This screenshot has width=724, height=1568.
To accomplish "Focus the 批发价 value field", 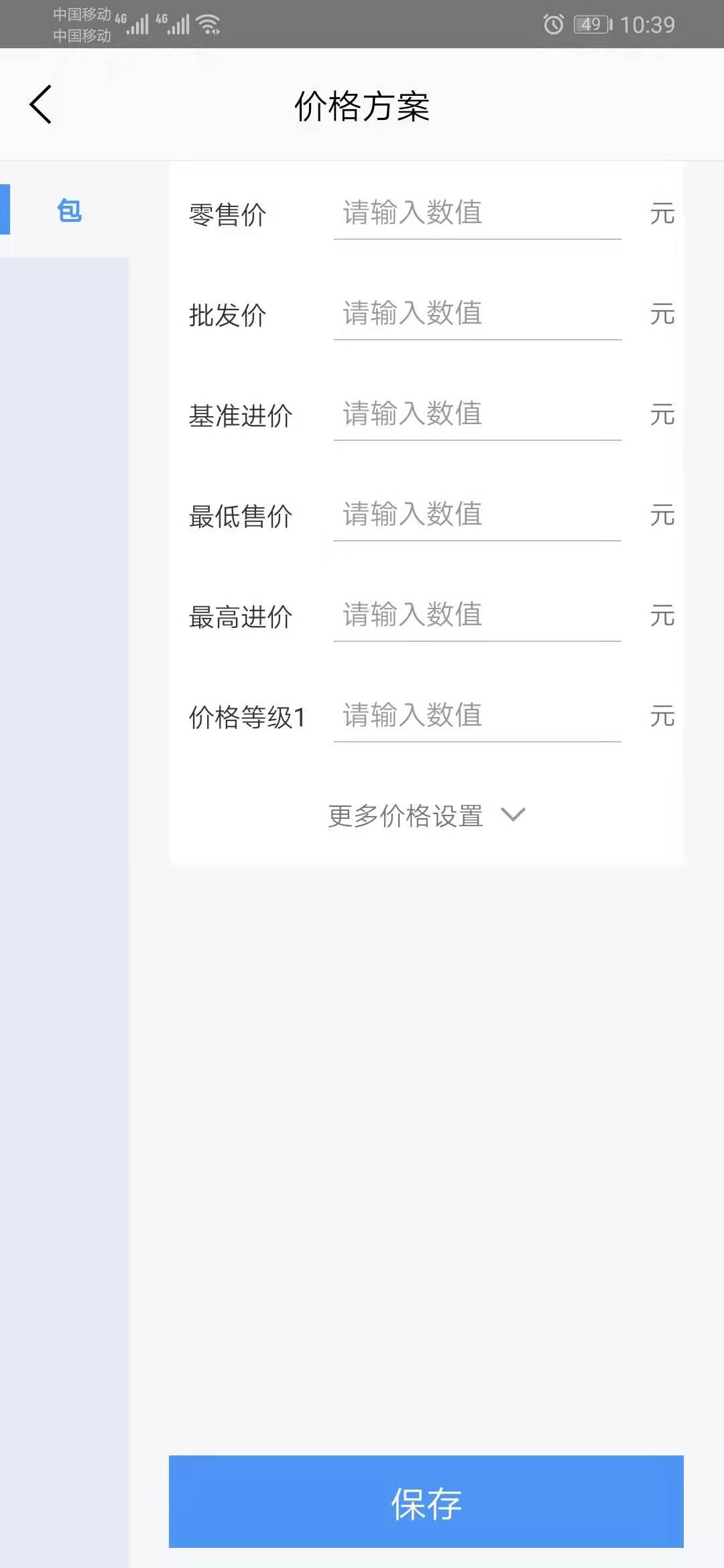I will (x=477, y=314).
